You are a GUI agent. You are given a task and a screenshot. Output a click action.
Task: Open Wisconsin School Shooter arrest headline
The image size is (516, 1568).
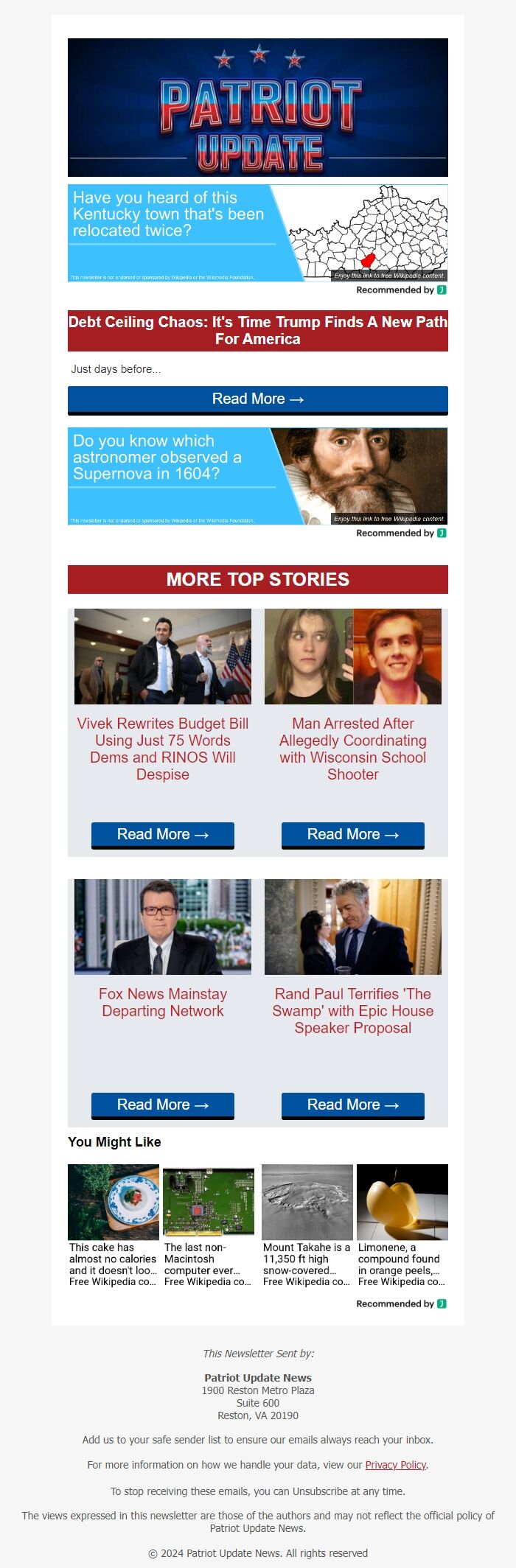point(352,749)
